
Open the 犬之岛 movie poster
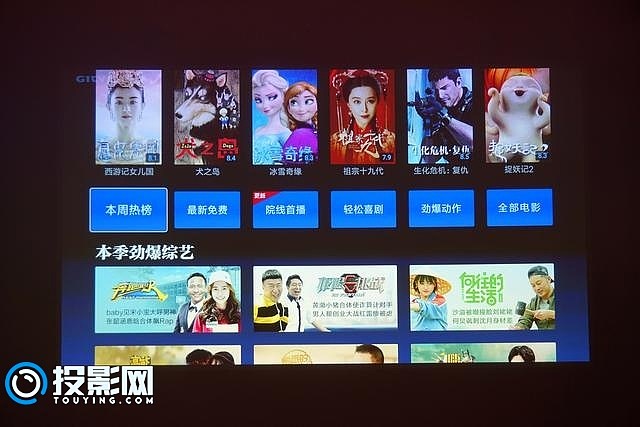(206, 117)
